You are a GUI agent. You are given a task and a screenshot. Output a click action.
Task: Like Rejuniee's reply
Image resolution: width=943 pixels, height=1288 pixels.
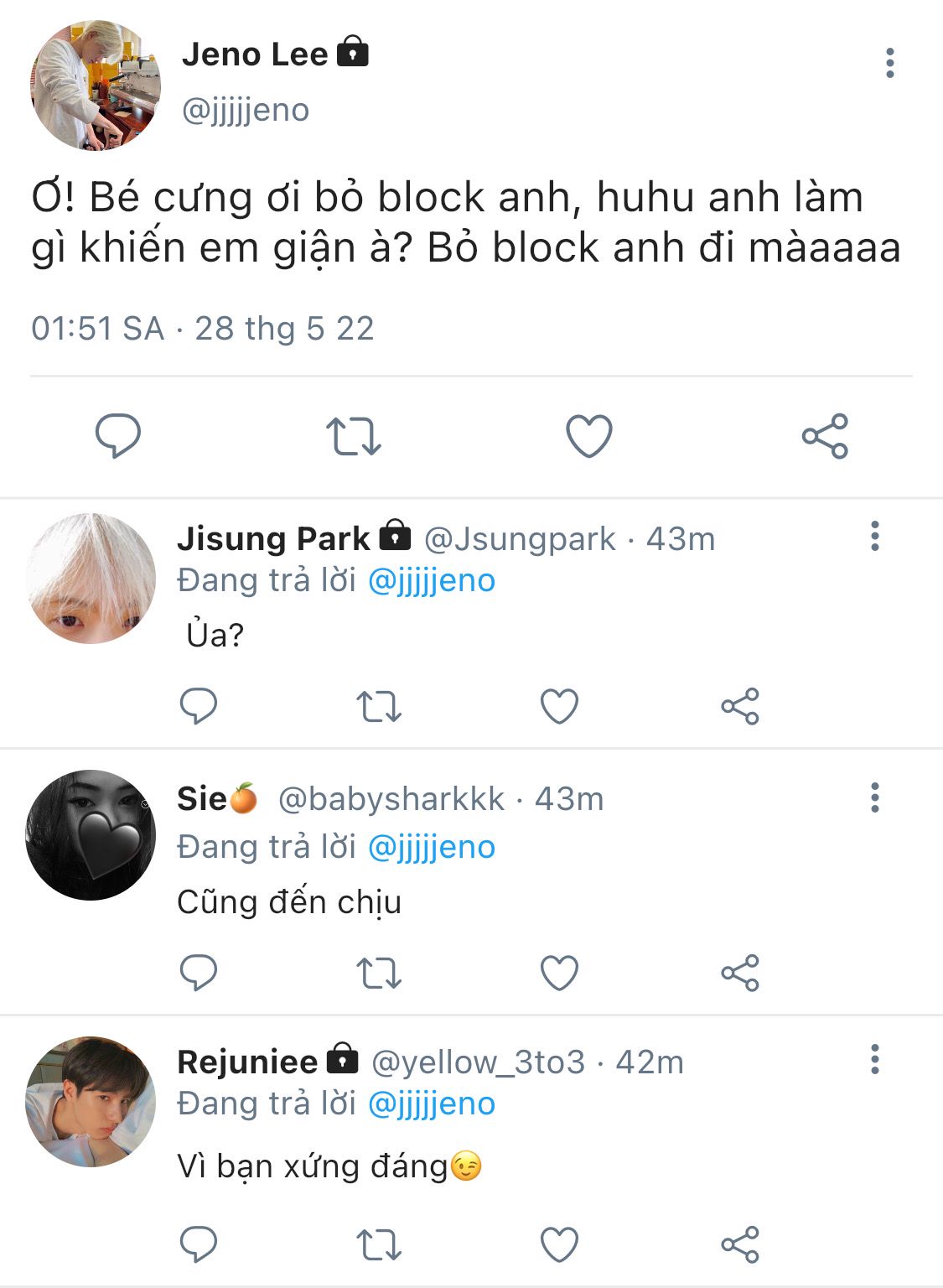pyautogui.click(x=559, y=1244)
